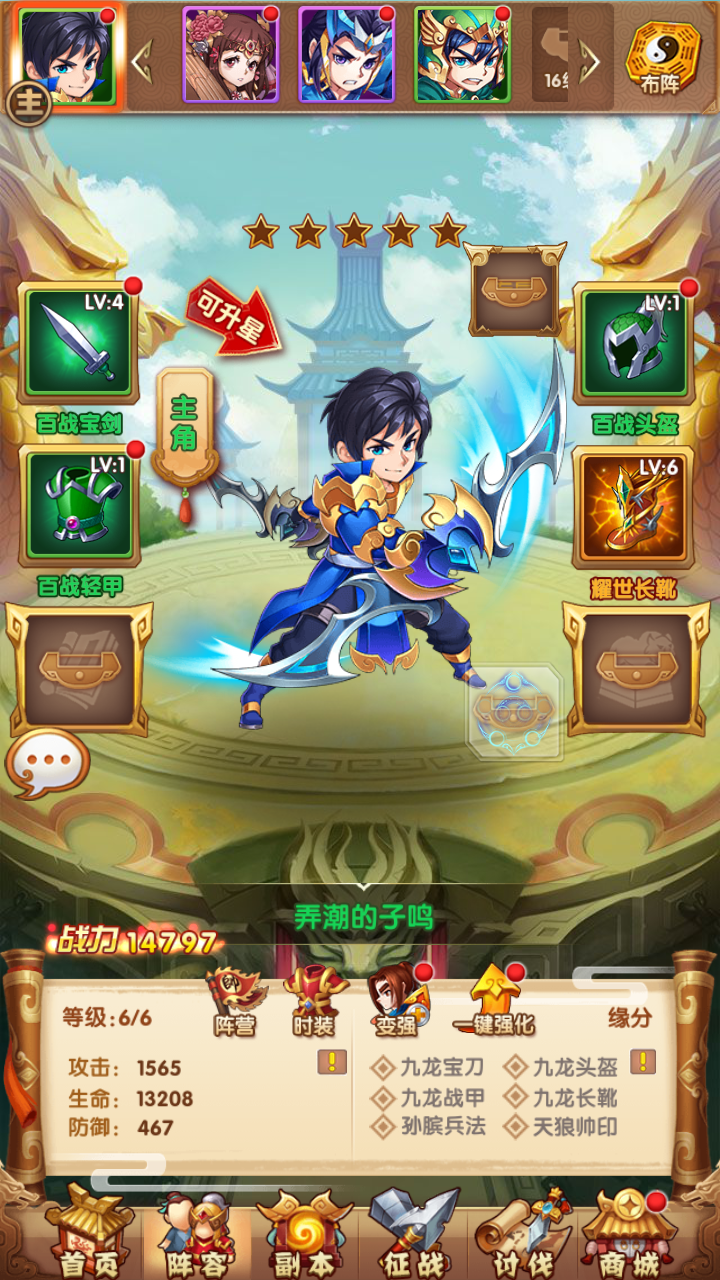Screen dimensions: 720x1280
Task: Open 时装 costume button
Action: 314,1000
